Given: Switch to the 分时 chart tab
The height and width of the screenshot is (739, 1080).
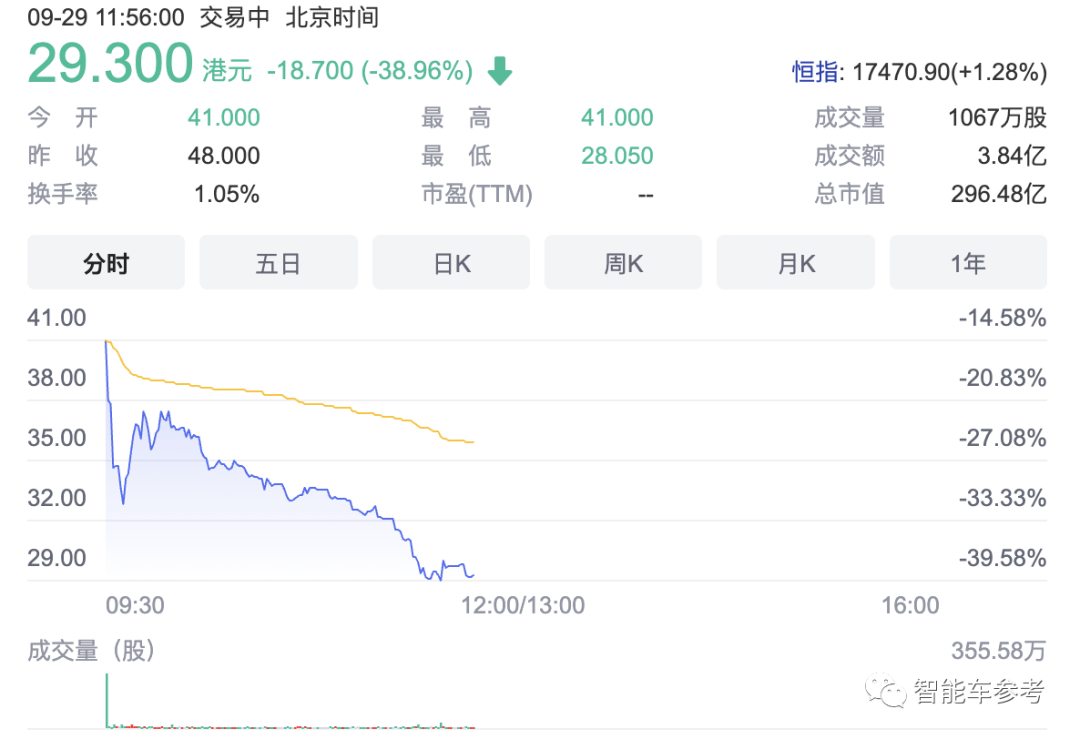Looking at the screenshot, I should point(106,263).
